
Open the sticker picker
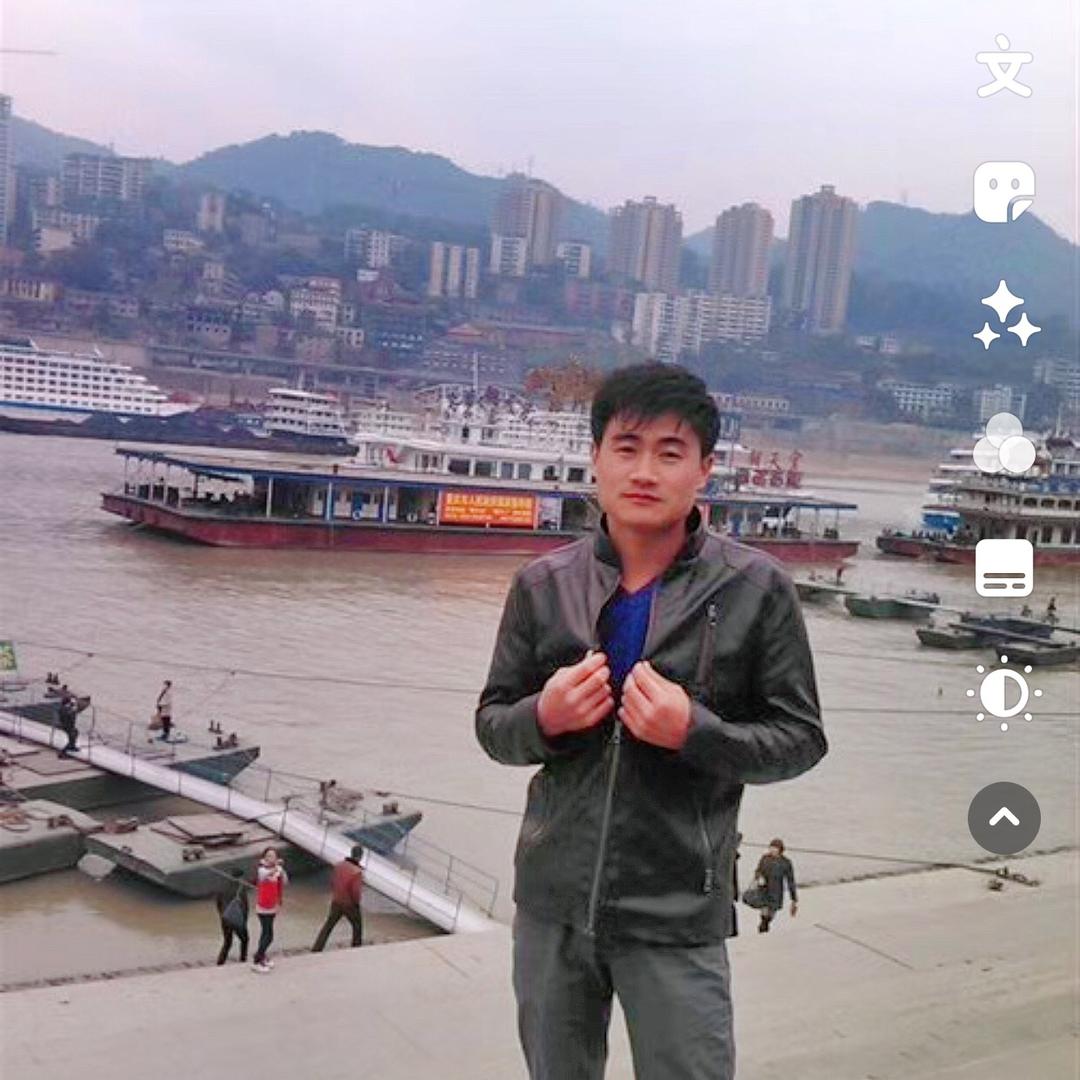tap(1004, 191)
